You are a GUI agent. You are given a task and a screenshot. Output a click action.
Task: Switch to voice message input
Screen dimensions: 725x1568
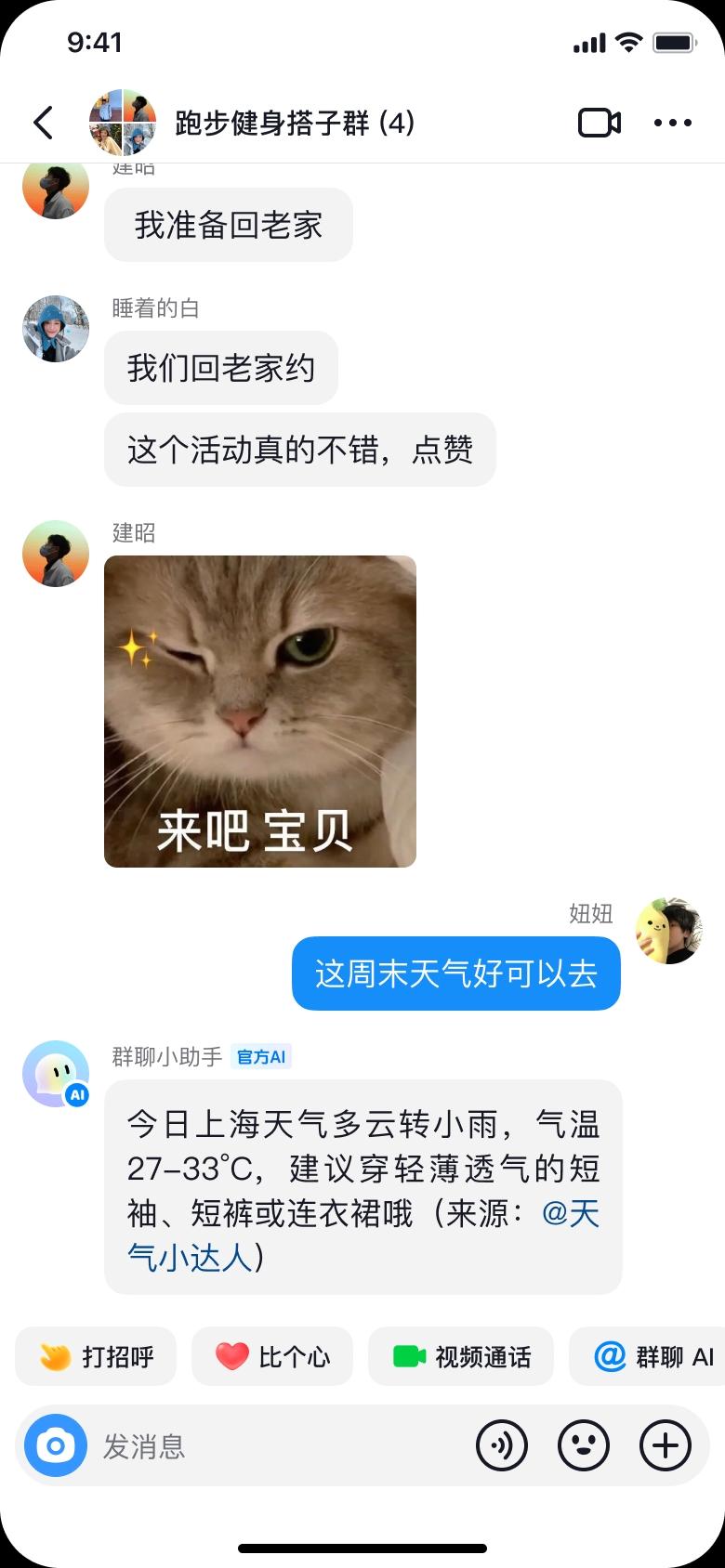click(x=502, y=1445)
